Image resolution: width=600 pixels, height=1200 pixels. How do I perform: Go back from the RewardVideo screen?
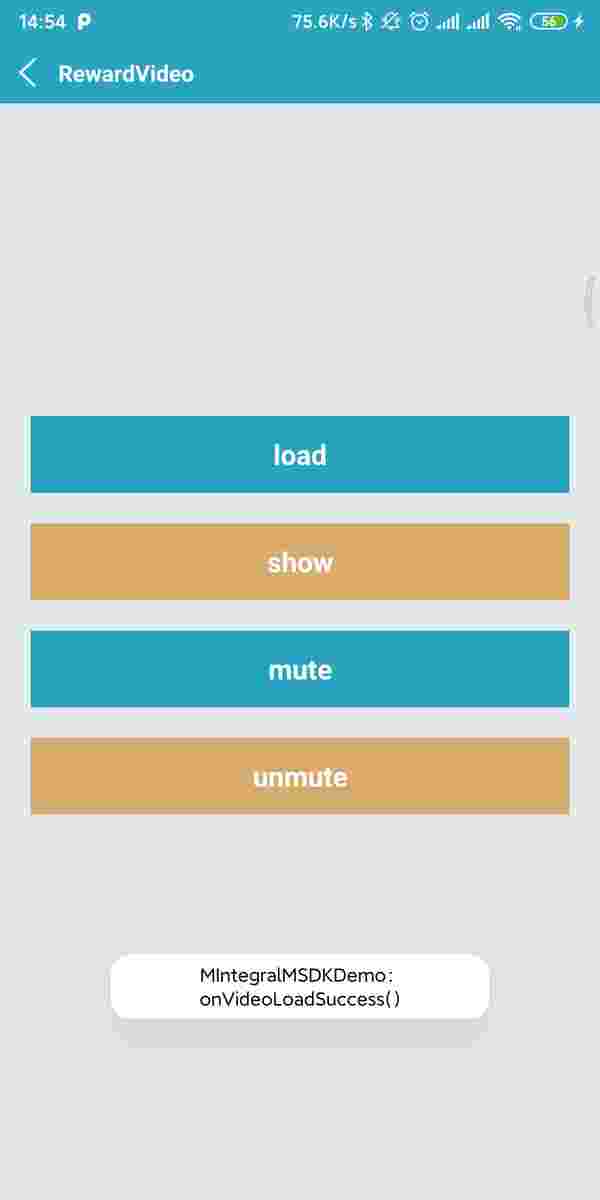27,73
